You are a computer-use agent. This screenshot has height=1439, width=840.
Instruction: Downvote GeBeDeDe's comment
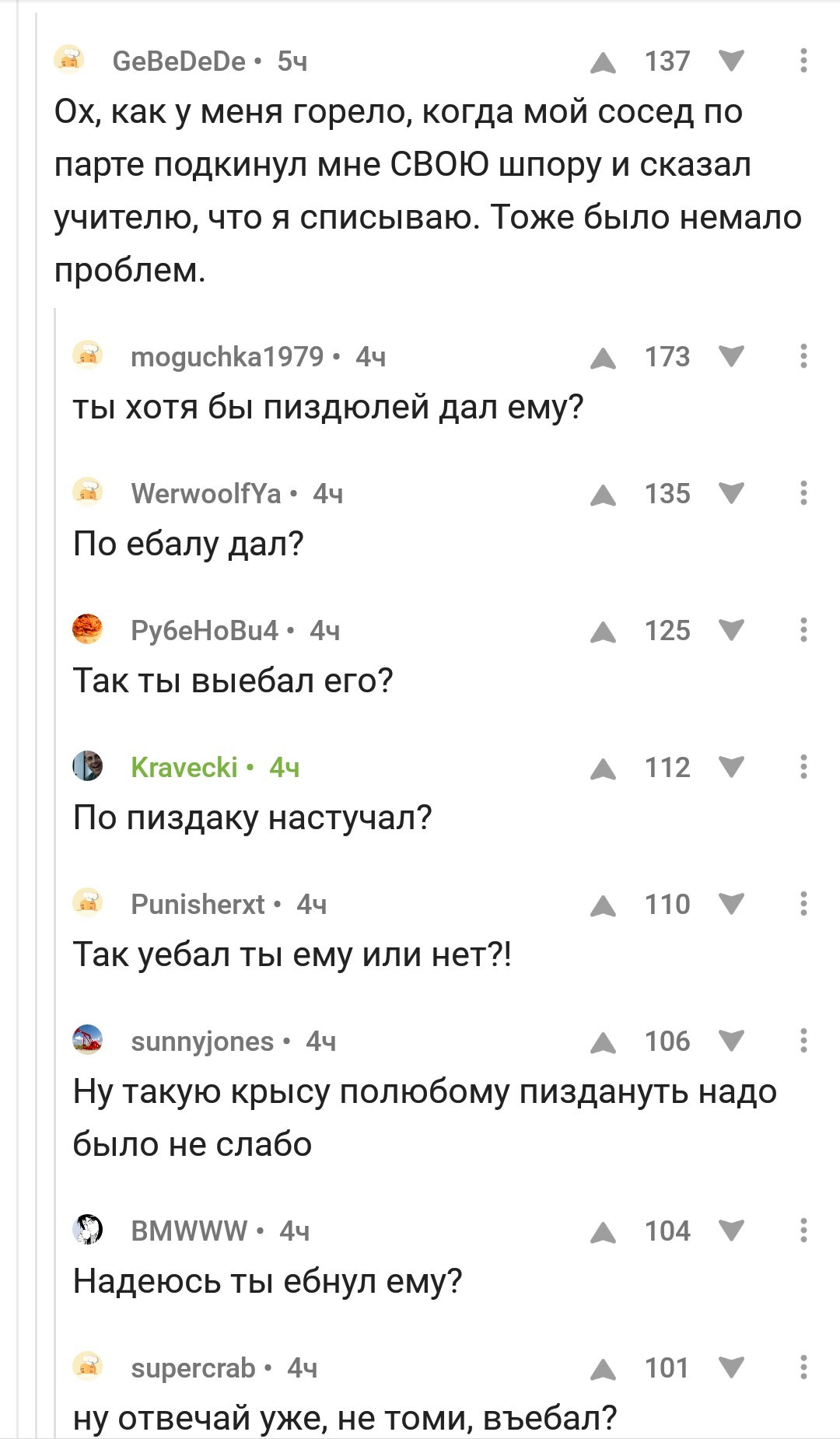[731, 60]
